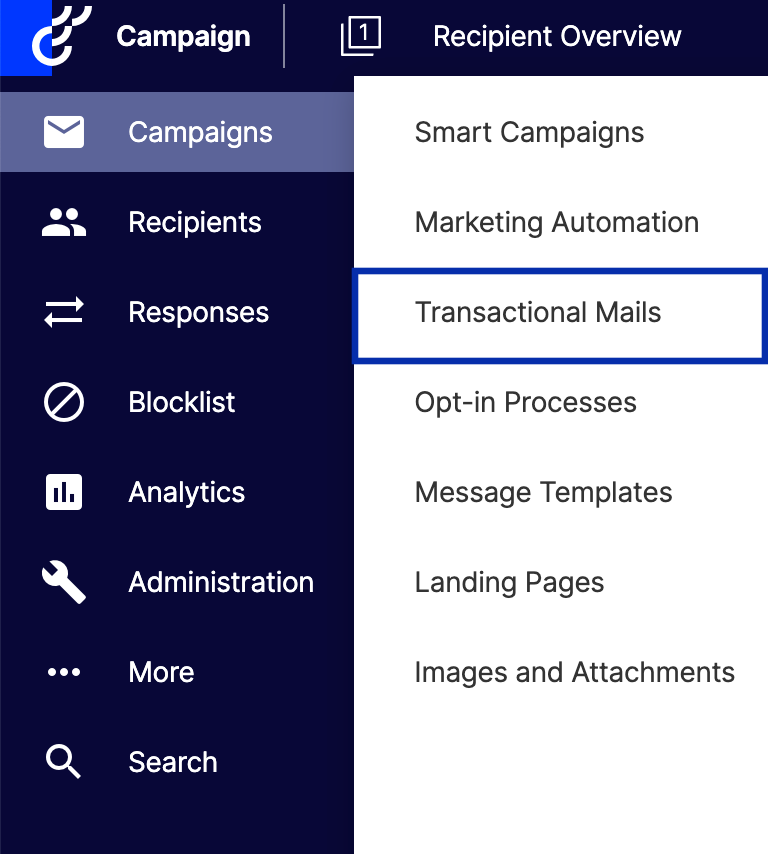Image resolution: width=768 pixels, height=854 pixels.
Task: Open Images and Attachments
Action: (x=574, y=672)
